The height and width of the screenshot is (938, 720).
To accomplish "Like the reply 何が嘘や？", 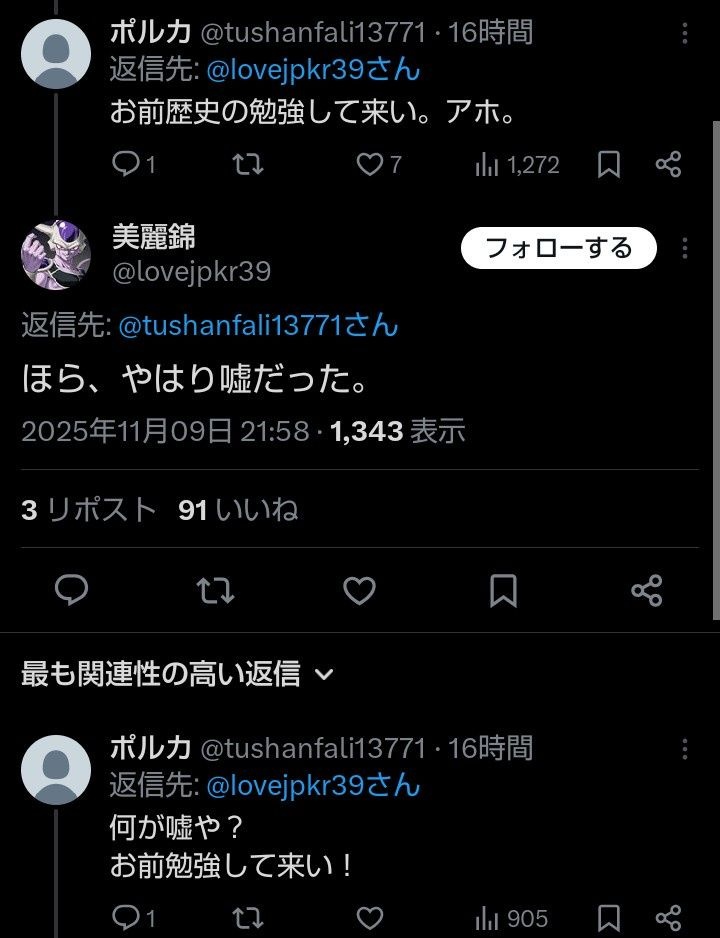I will (x=371, y=917).
